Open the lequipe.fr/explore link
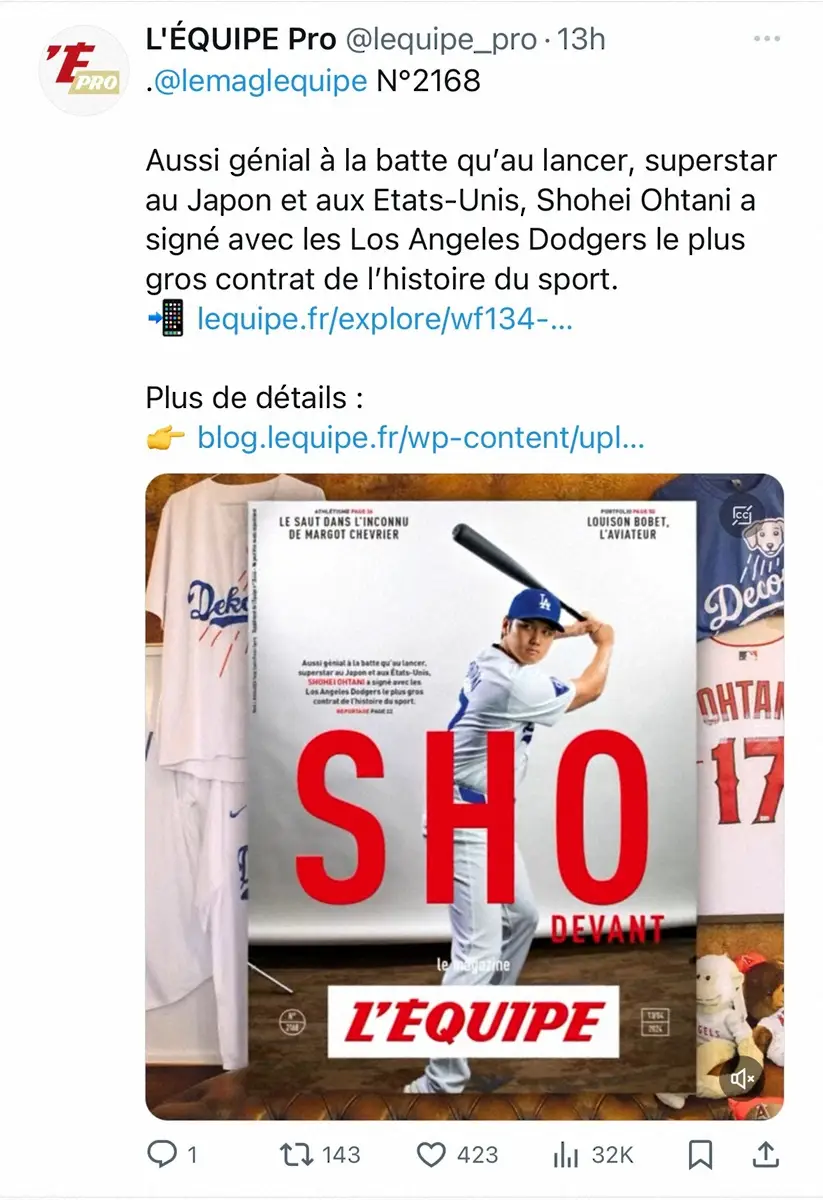 (385, 319)
